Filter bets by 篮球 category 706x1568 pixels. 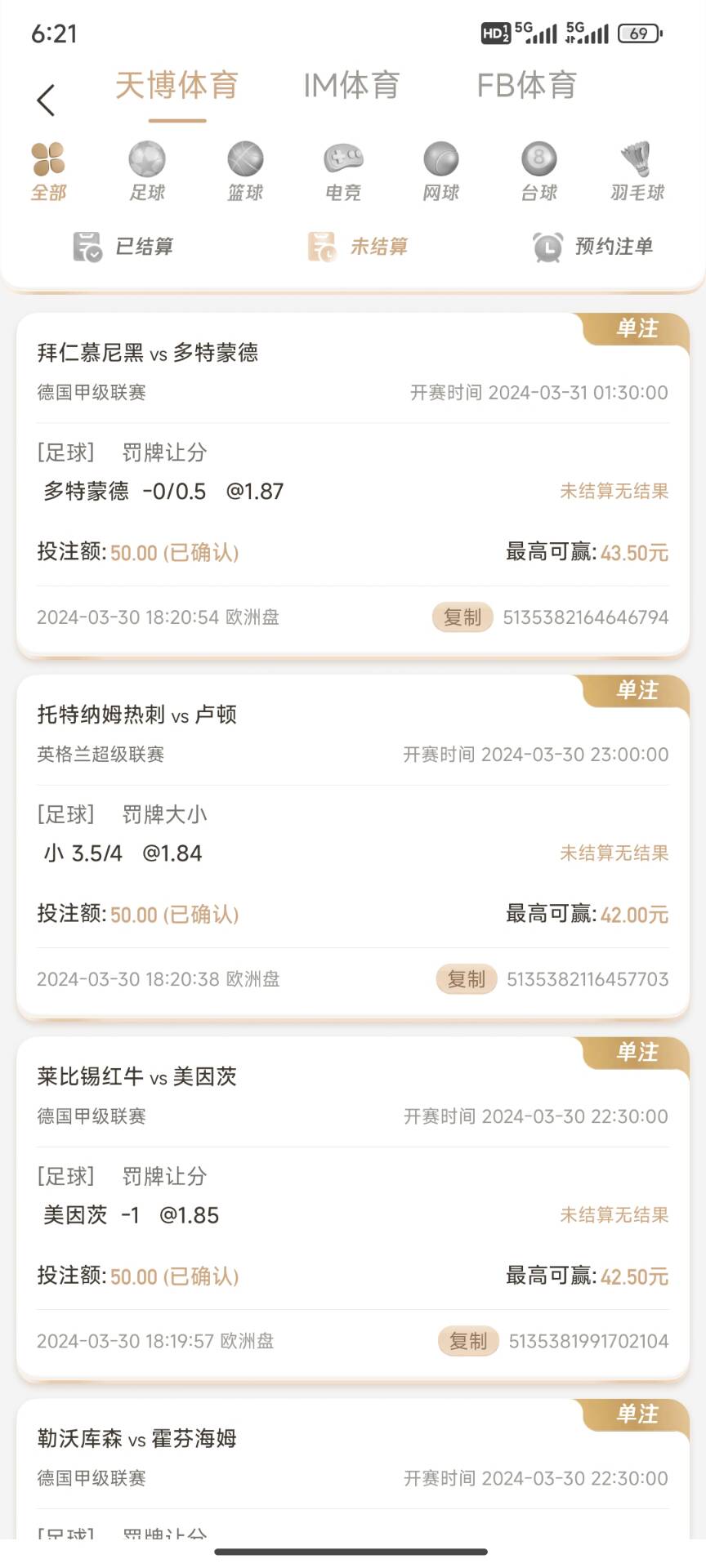click(x=245, y=171)
